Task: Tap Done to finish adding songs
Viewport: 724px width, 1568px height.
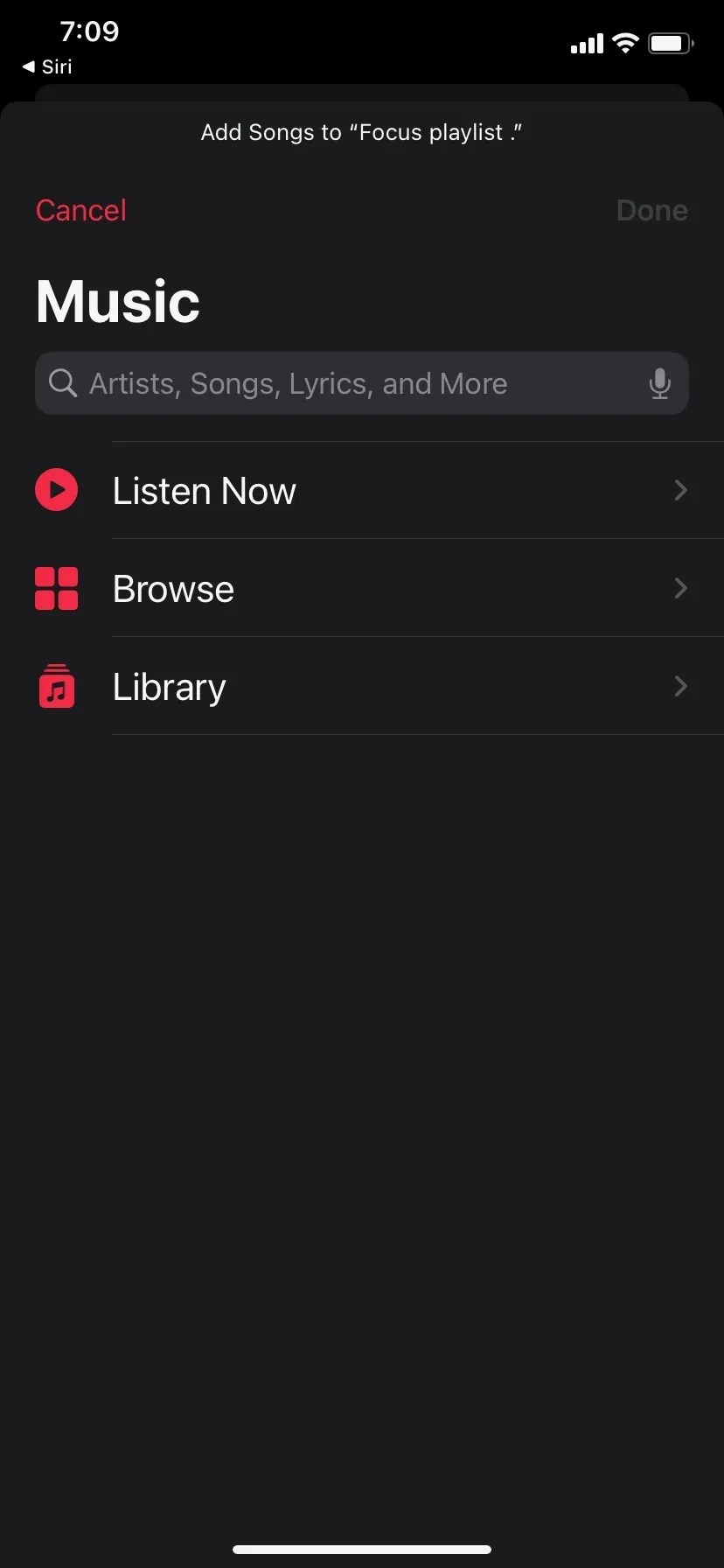Action: 651,210
